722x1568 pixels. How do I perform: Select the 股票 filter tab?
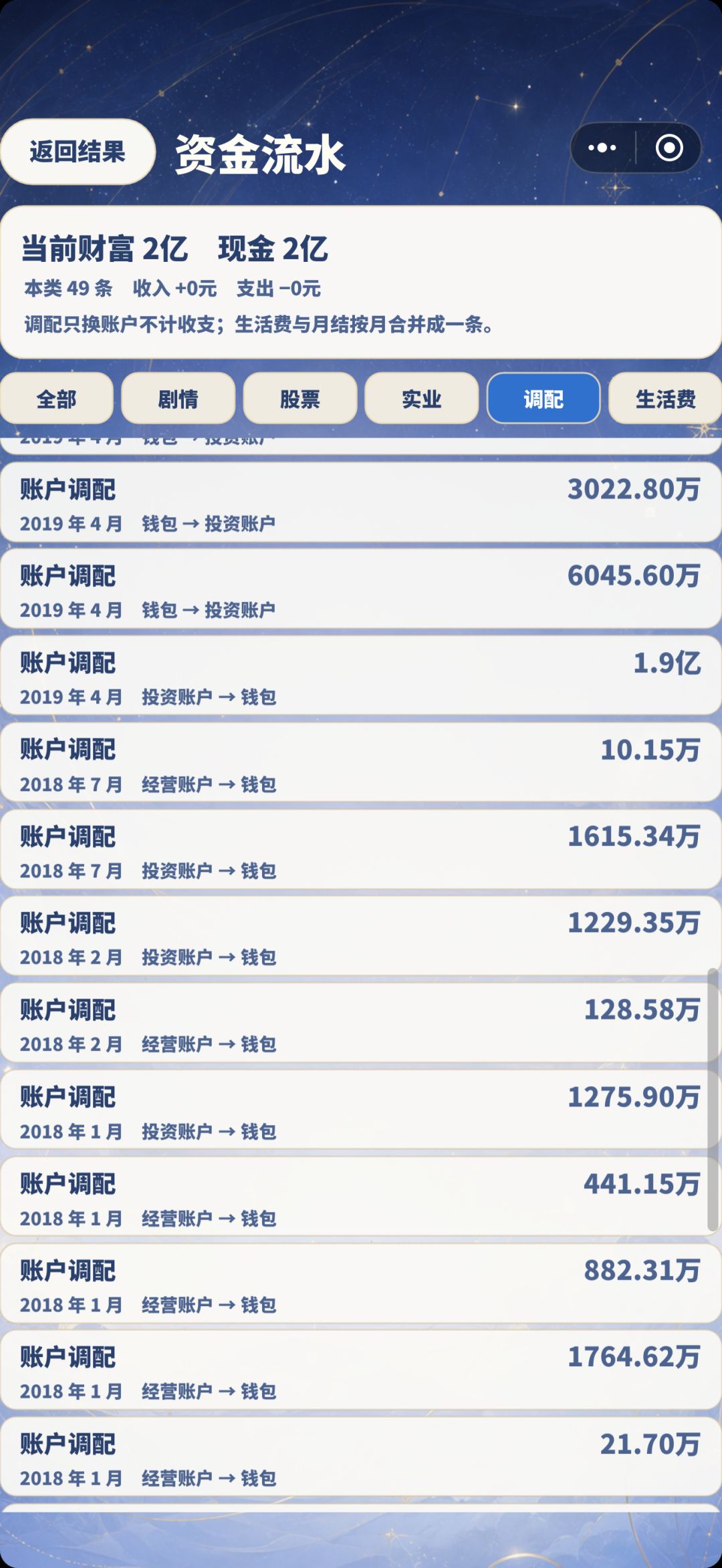click(x=300, y=399)
